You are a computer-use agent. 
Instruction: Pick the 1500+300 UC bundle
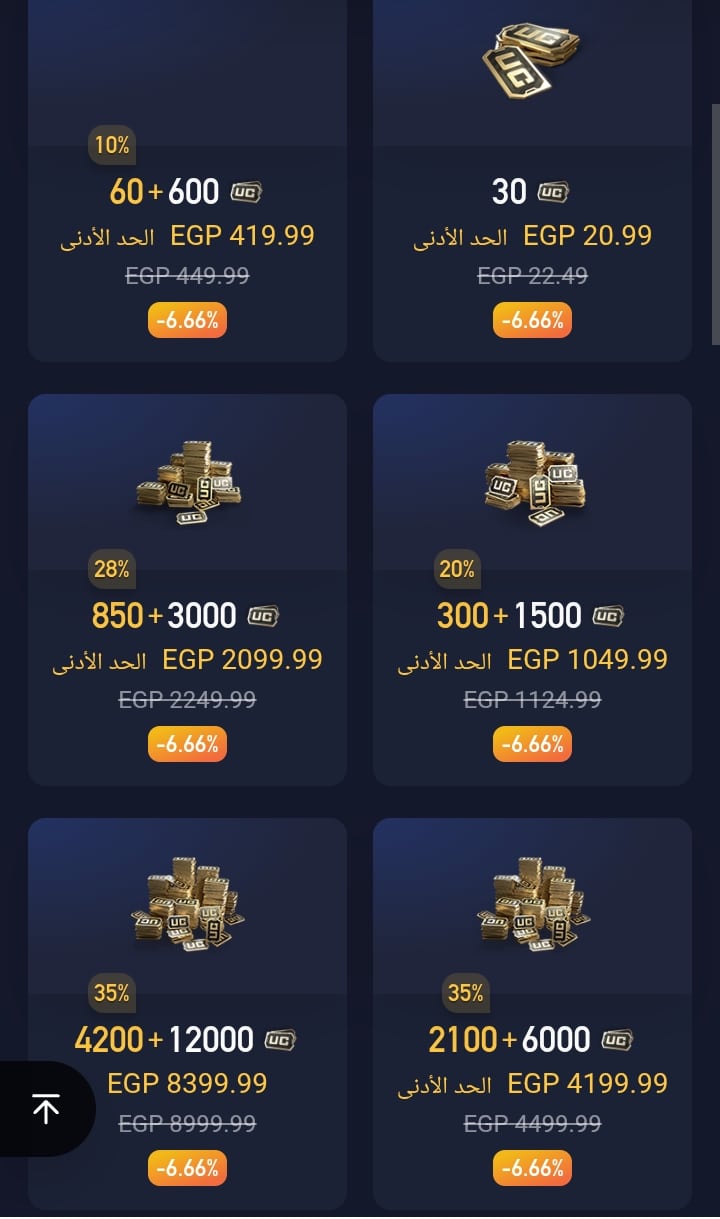click(532, 590)
